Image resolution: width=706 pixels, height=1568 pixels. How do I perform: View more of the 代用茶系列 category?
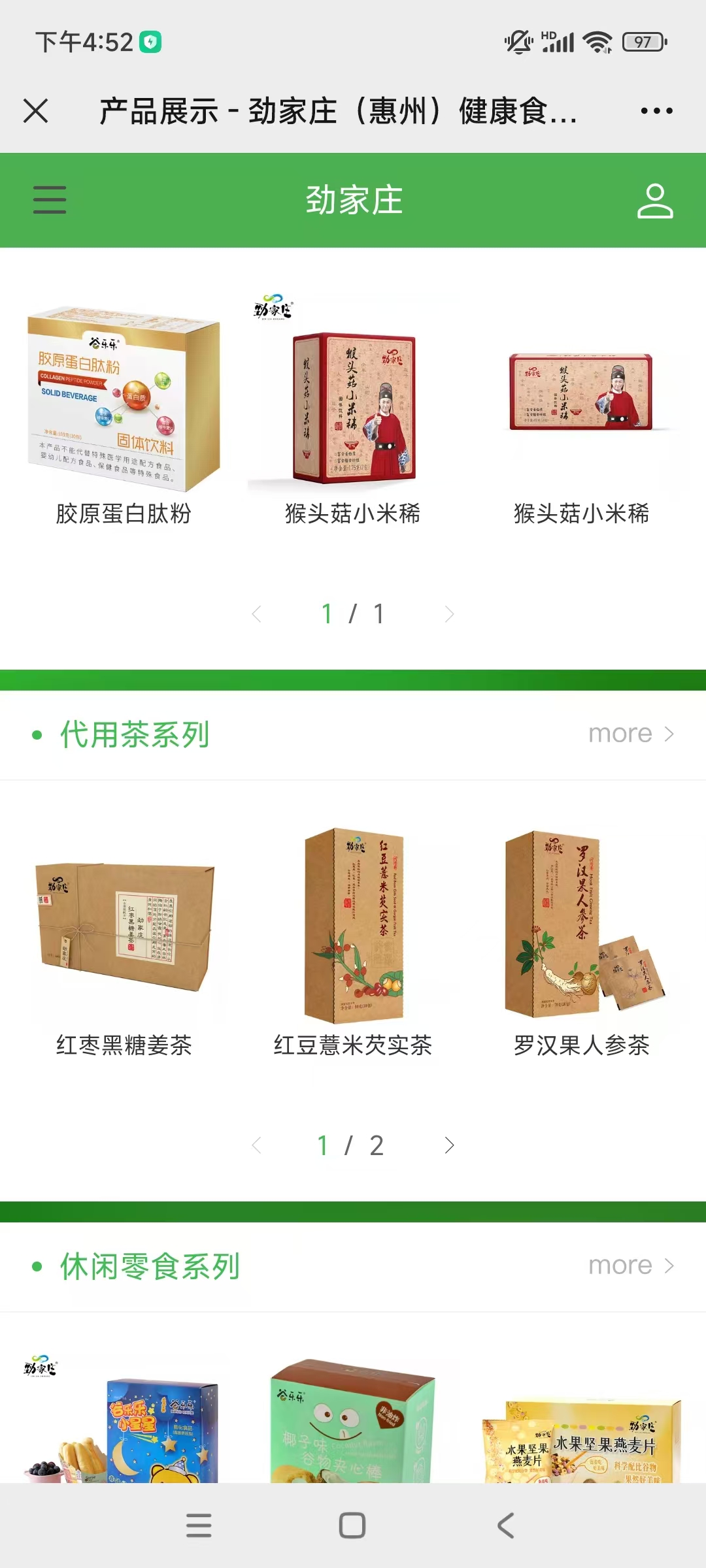(630, 734)
